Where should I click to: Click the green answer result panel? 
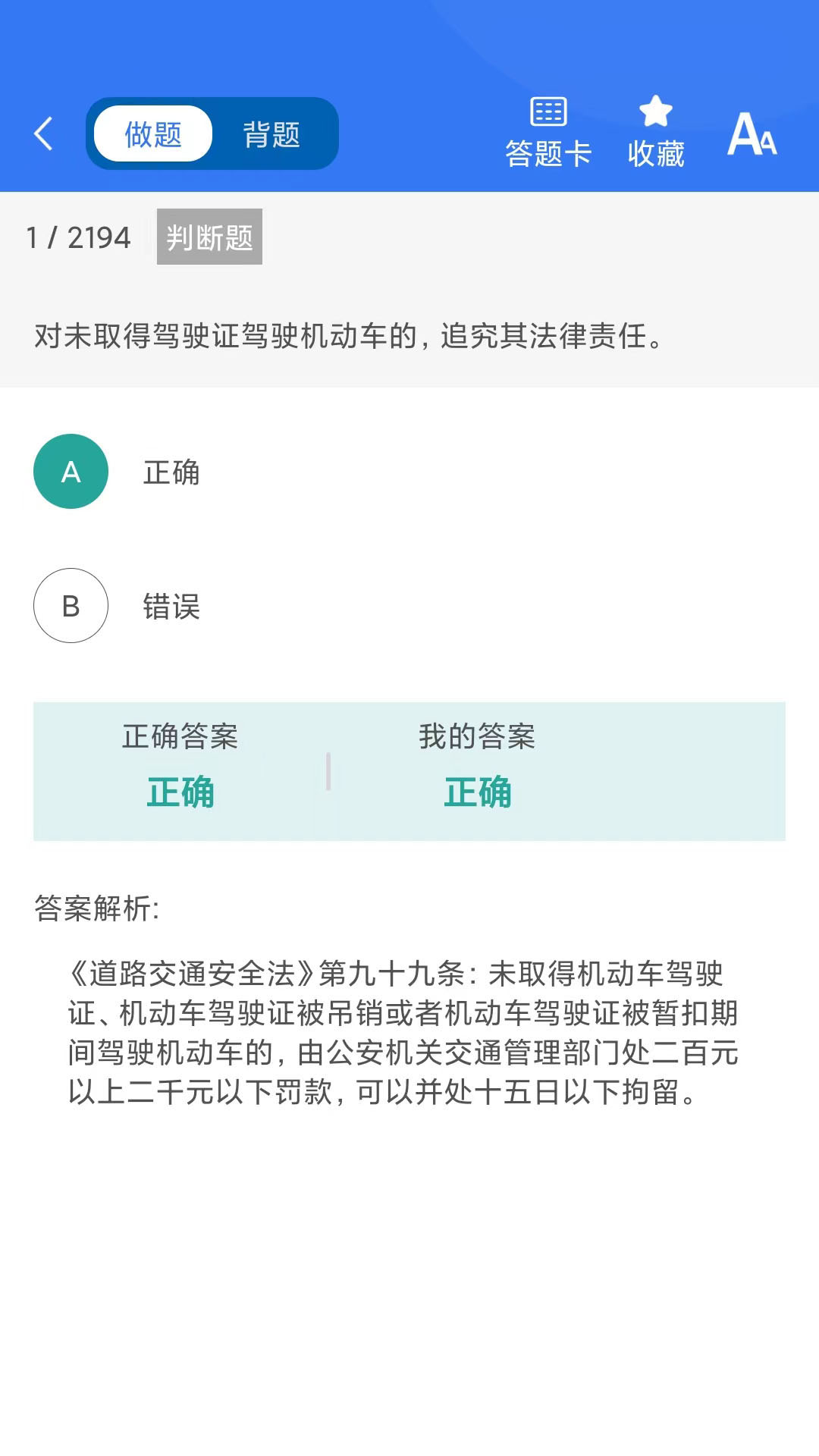coord(409,770)
